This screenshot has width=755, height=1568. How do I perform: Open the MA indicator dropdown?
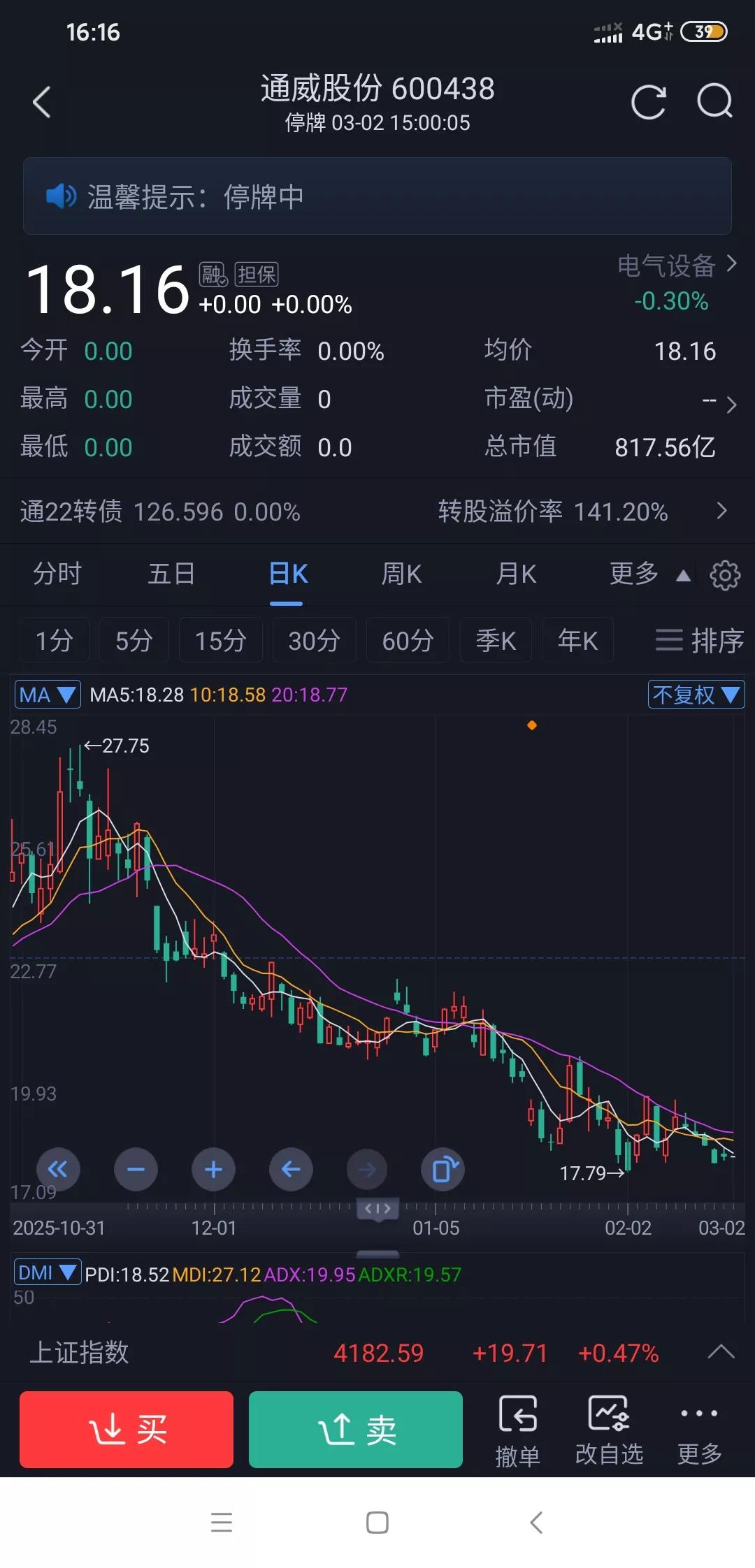coord(47,695)
